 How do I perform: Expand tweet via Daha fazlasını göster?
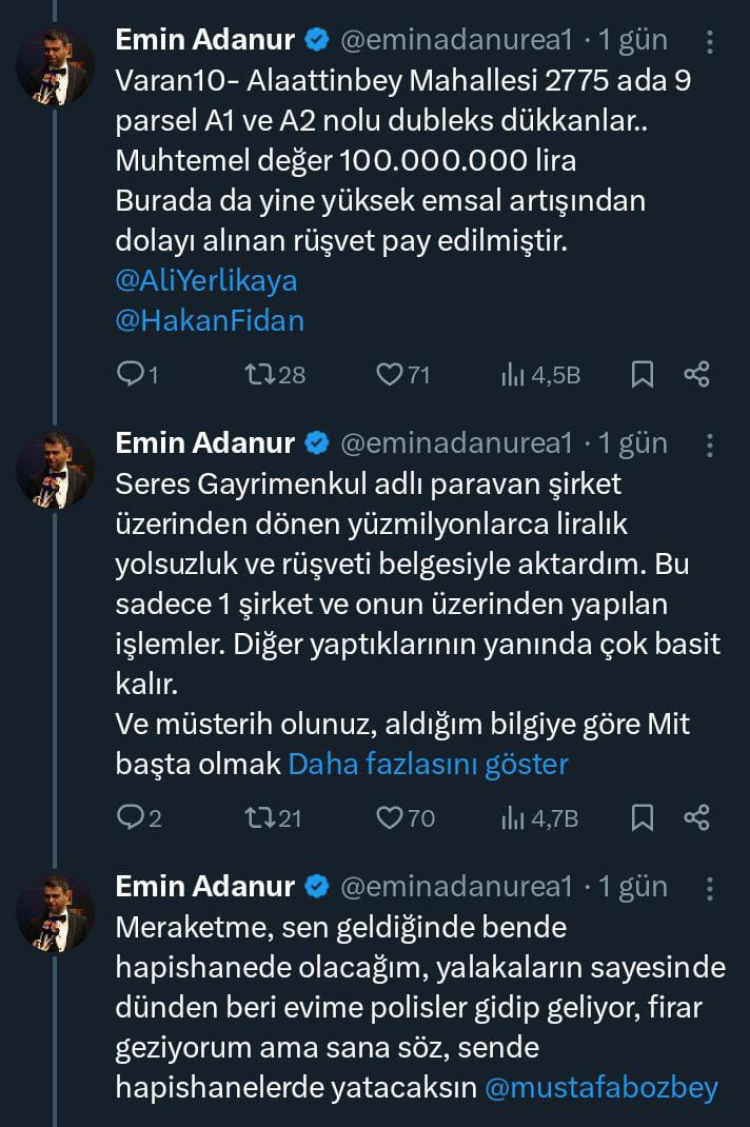(x=428, y=764)
